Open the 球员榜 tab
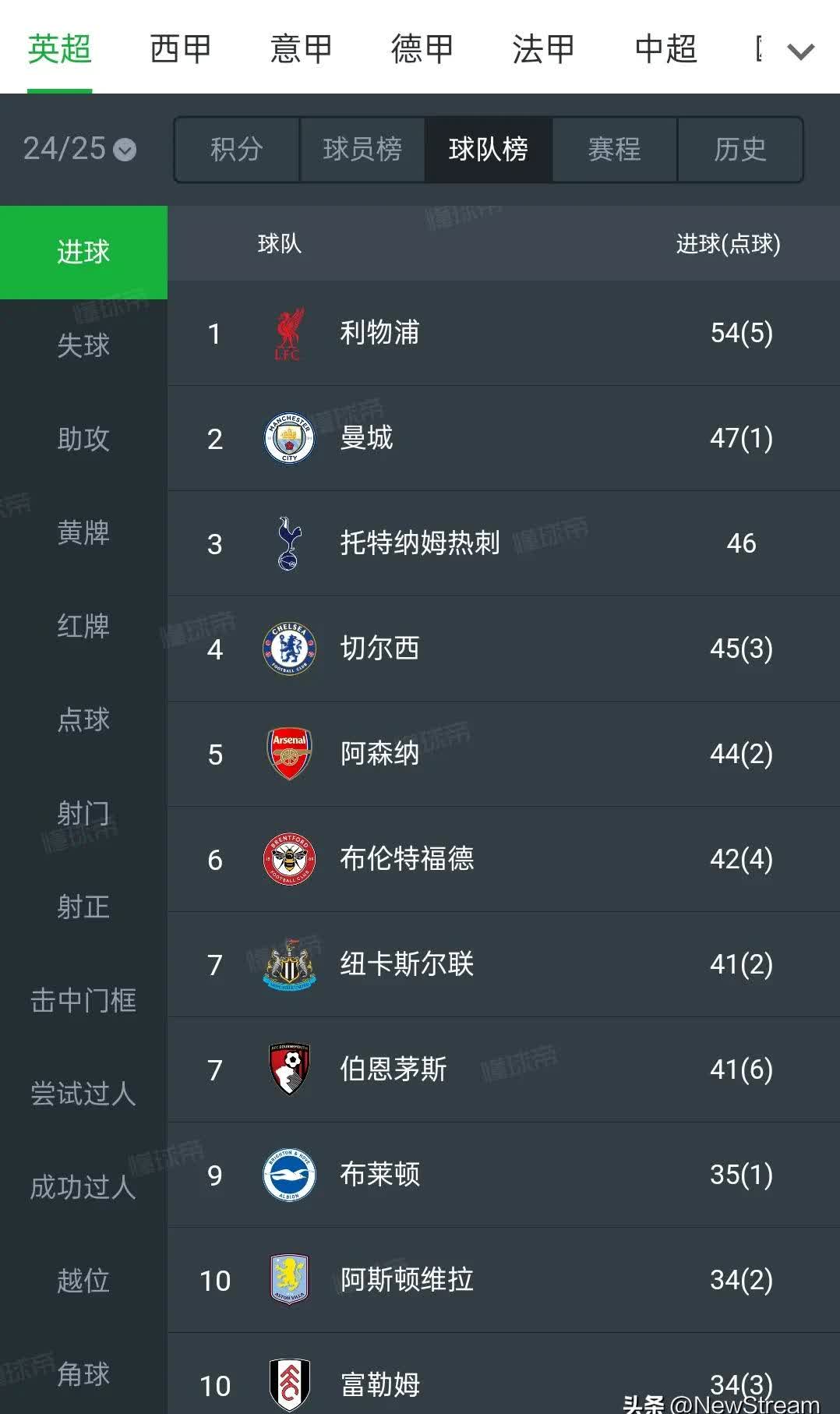The width and height of the screenshot is (840, 1414). point(362,150)
